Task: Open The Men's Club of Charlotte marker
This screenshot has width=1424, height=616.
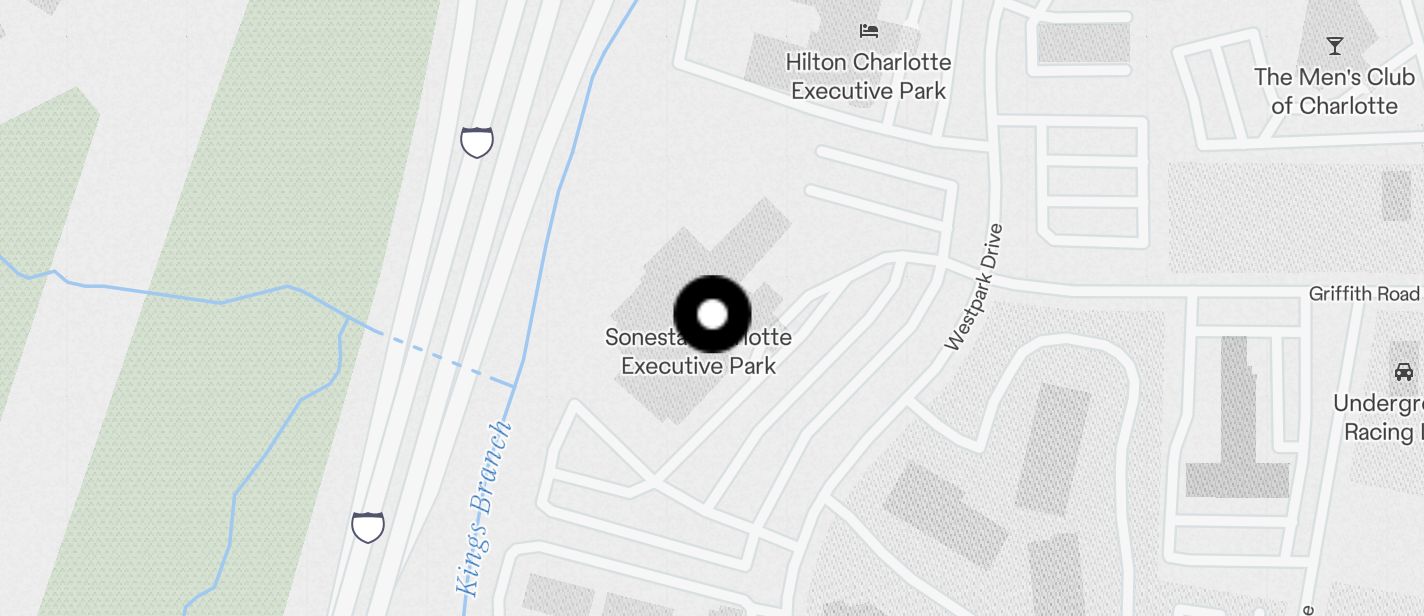Action: point(1334,46)
